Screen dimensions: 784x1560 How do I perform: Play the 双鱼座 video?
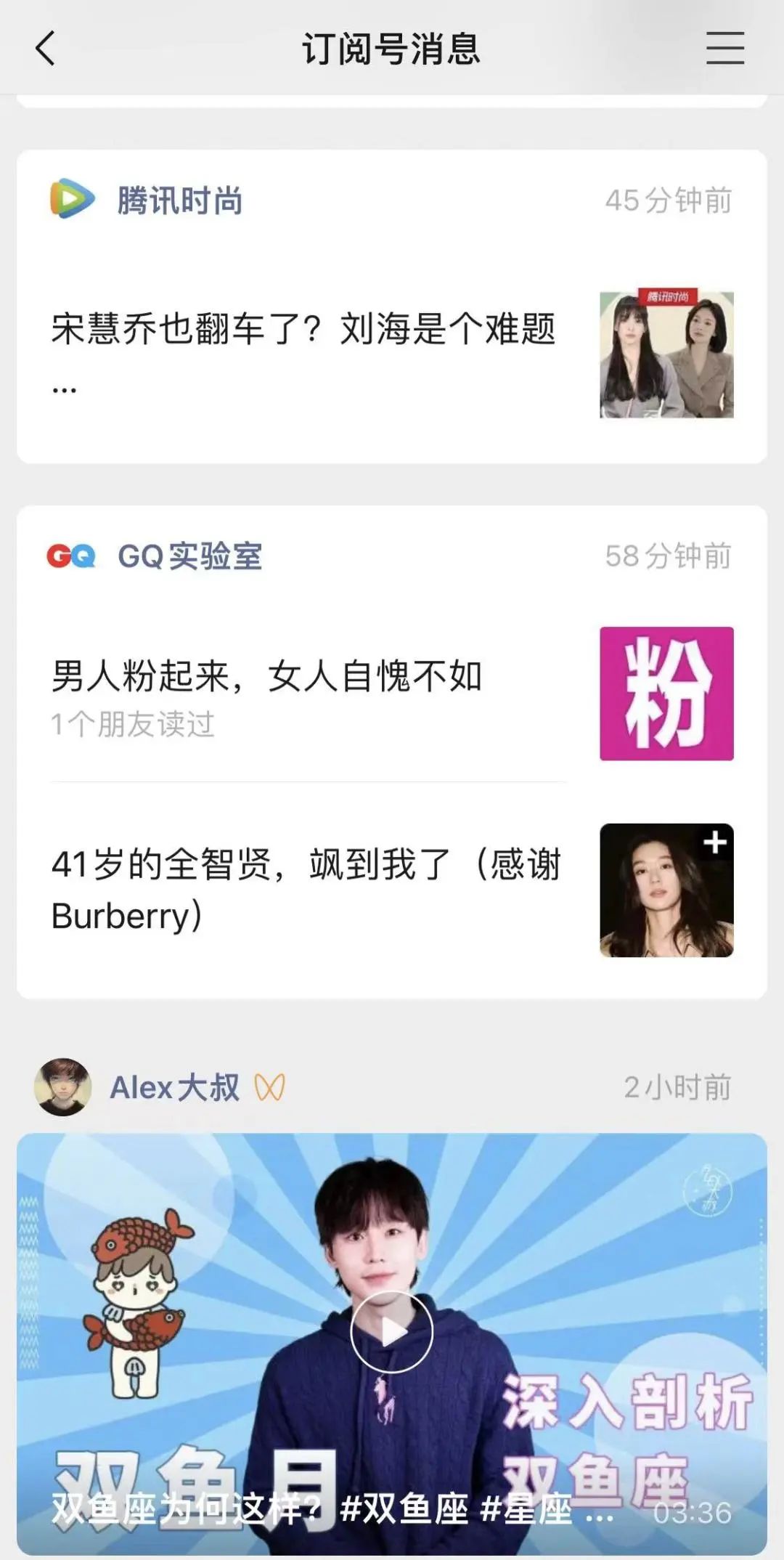tap(391, 1331)
